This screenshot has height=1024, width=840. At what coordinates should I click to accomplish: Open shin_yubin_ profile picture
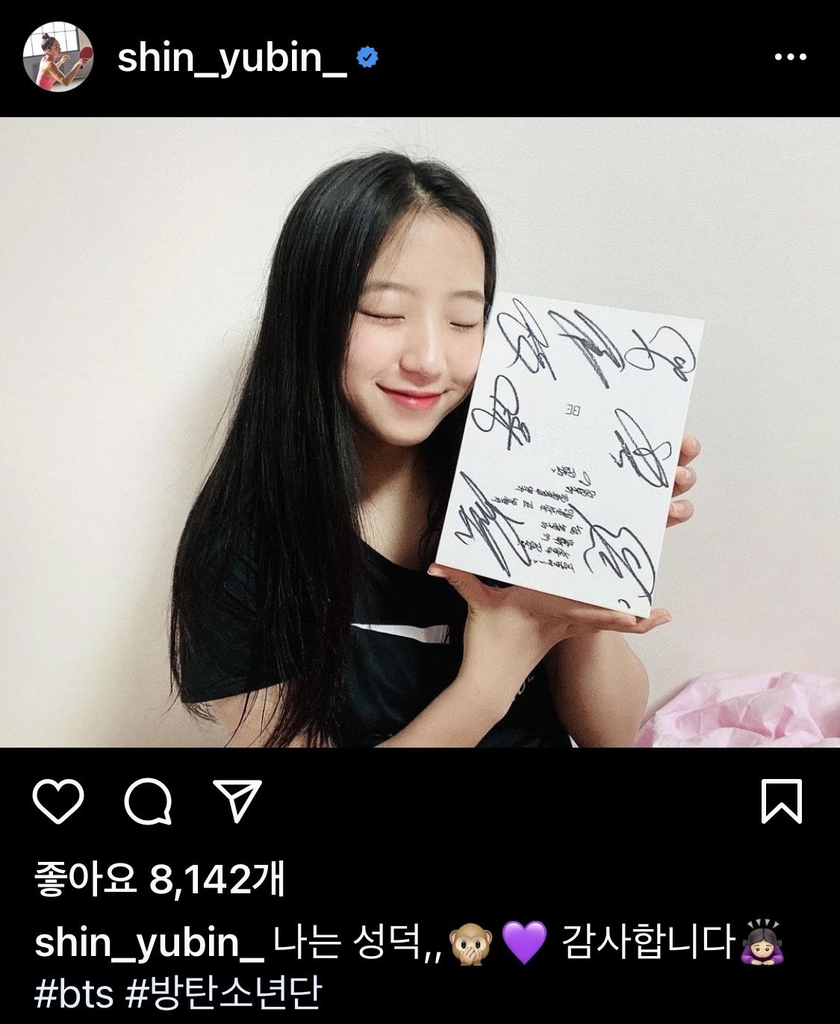pos(57,57)
